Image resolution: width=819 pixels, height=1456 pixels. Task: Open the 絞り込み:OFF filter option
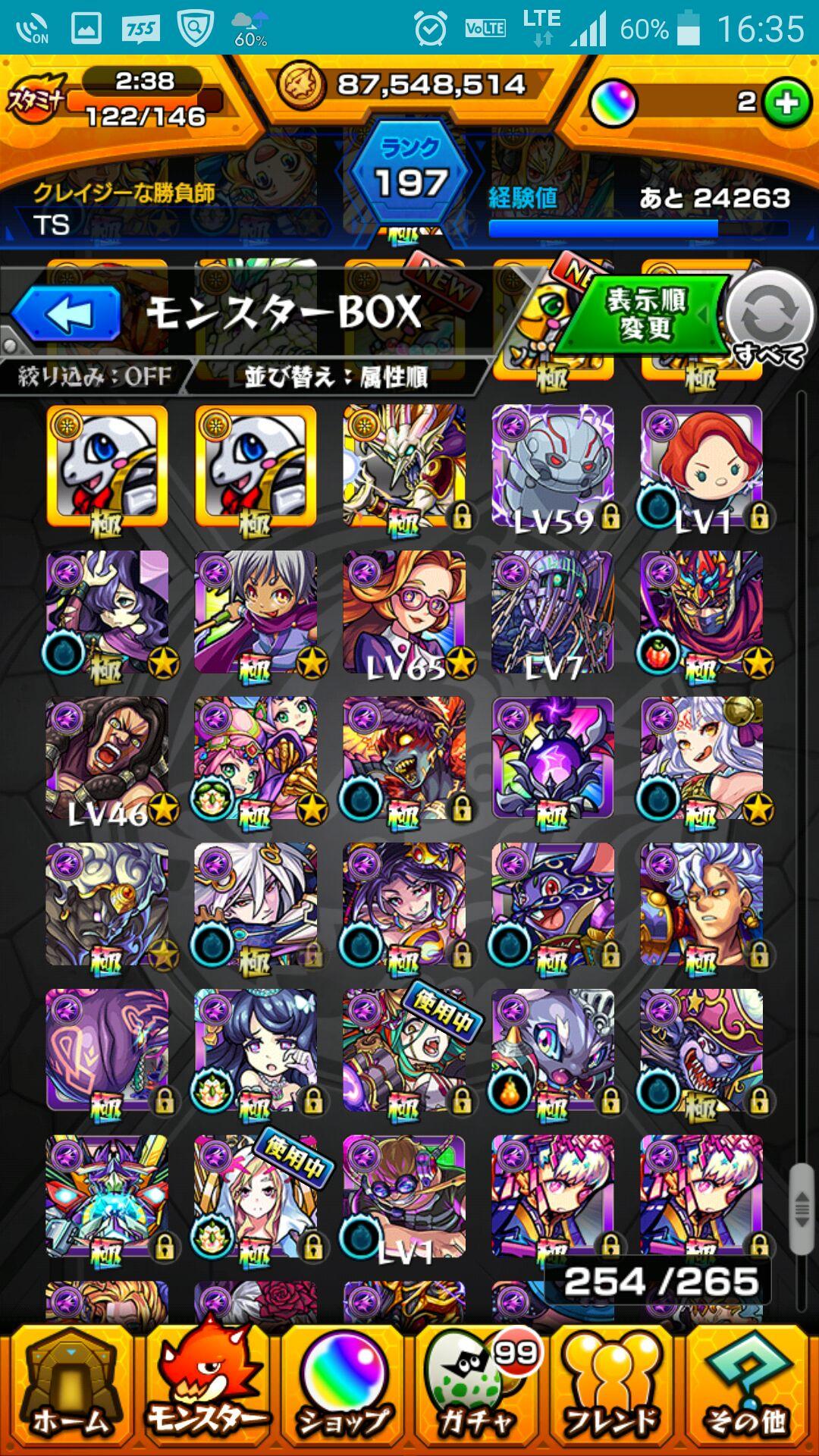pyautogui.click(x=95, y=376)
